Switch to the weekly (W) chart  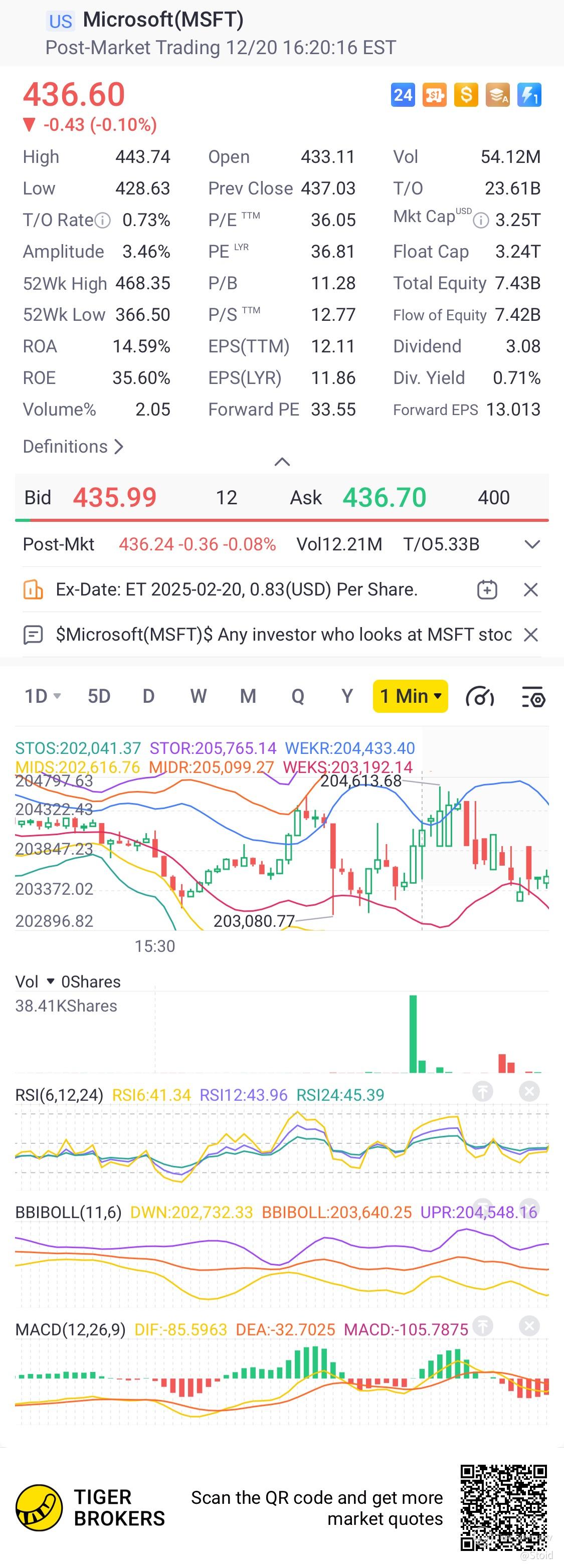tap(198, 696)
